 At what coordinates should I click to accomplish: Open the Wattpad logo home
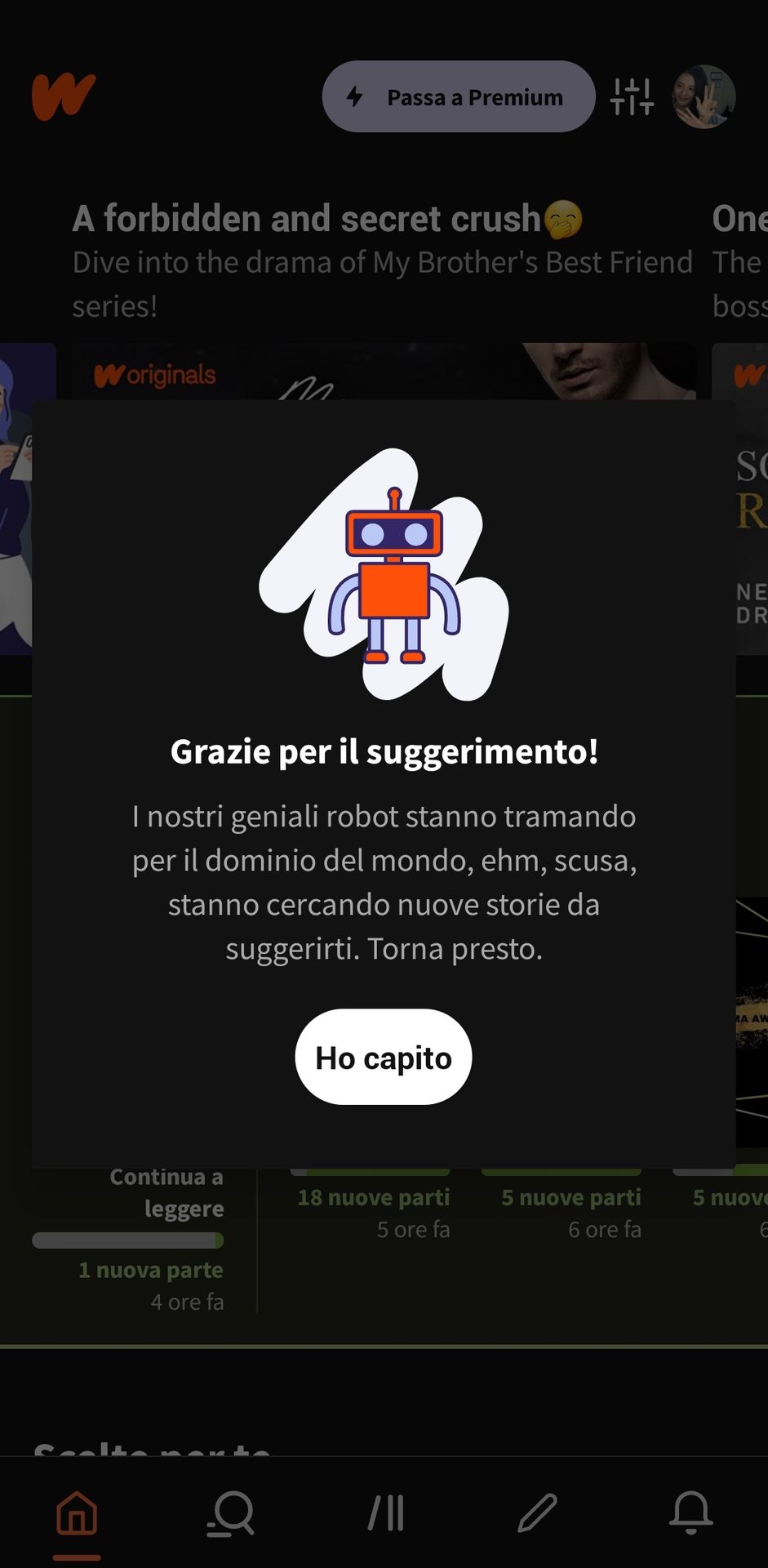[x=64, y=96]
